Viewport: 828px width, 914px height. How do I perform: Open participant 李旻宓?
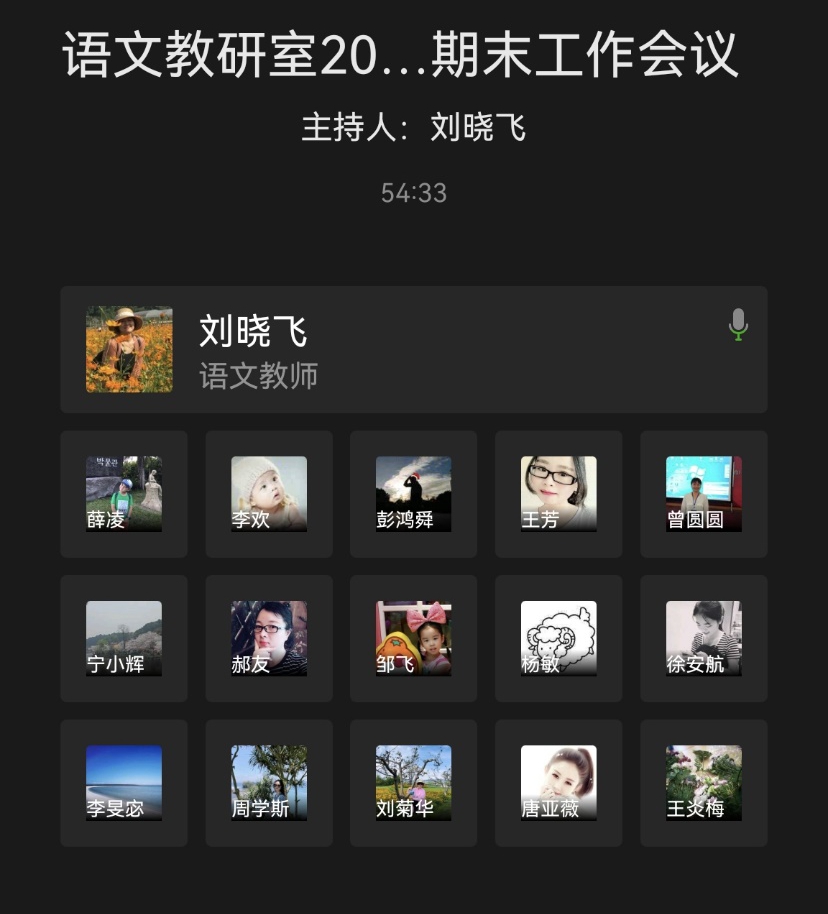(x=124, y=783)
